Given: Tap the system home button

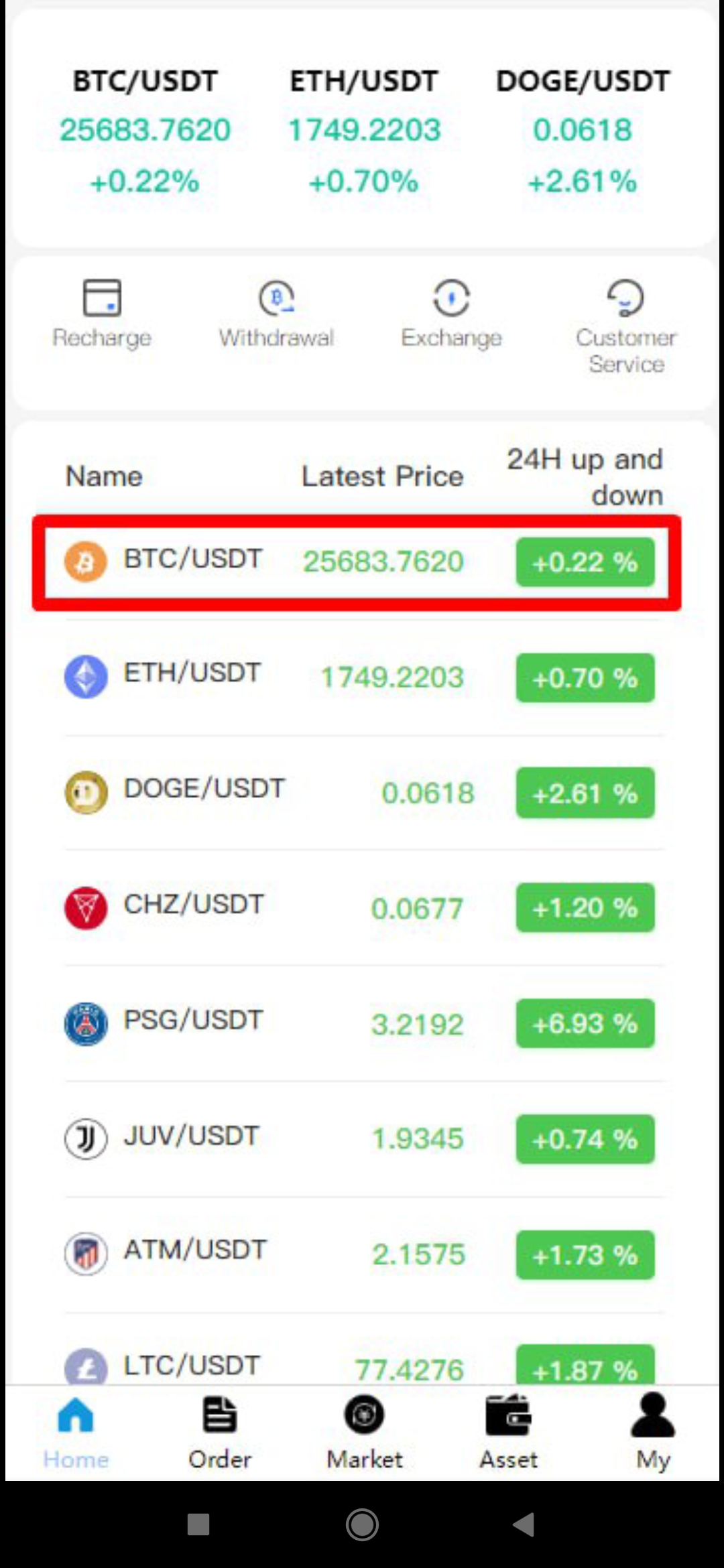Looking at the screenshot, I should click(362, 1524).
